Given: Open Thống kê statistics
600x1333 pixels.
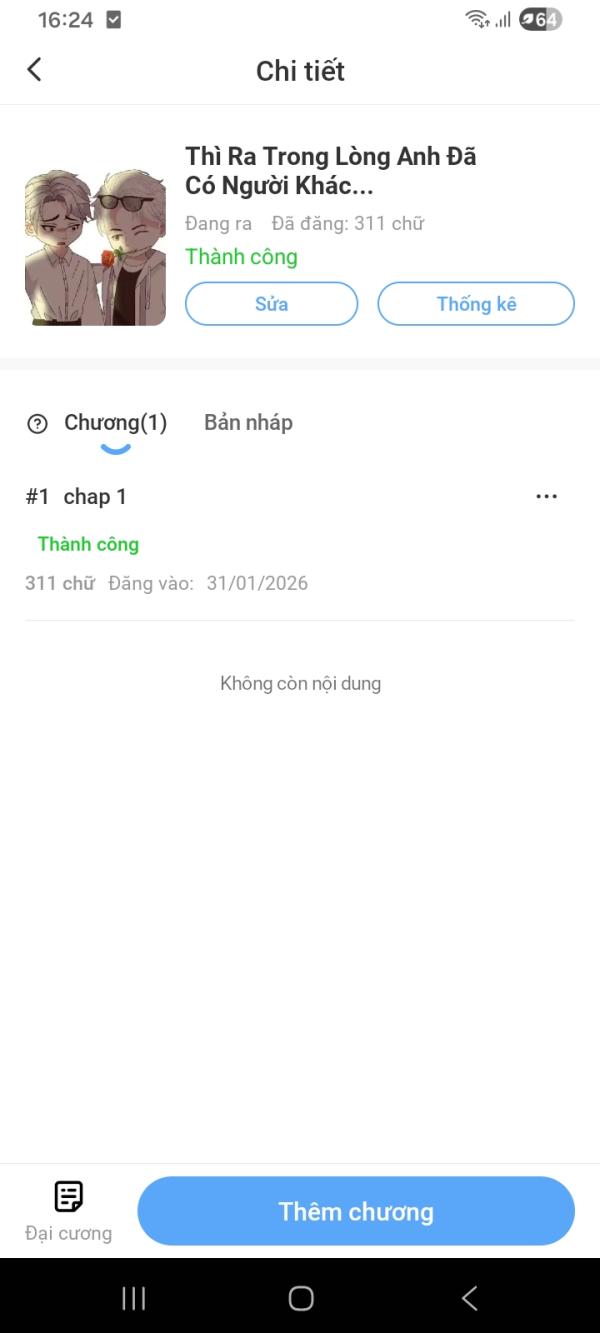Looking at the screenshot, I should (x=476, y=304).
